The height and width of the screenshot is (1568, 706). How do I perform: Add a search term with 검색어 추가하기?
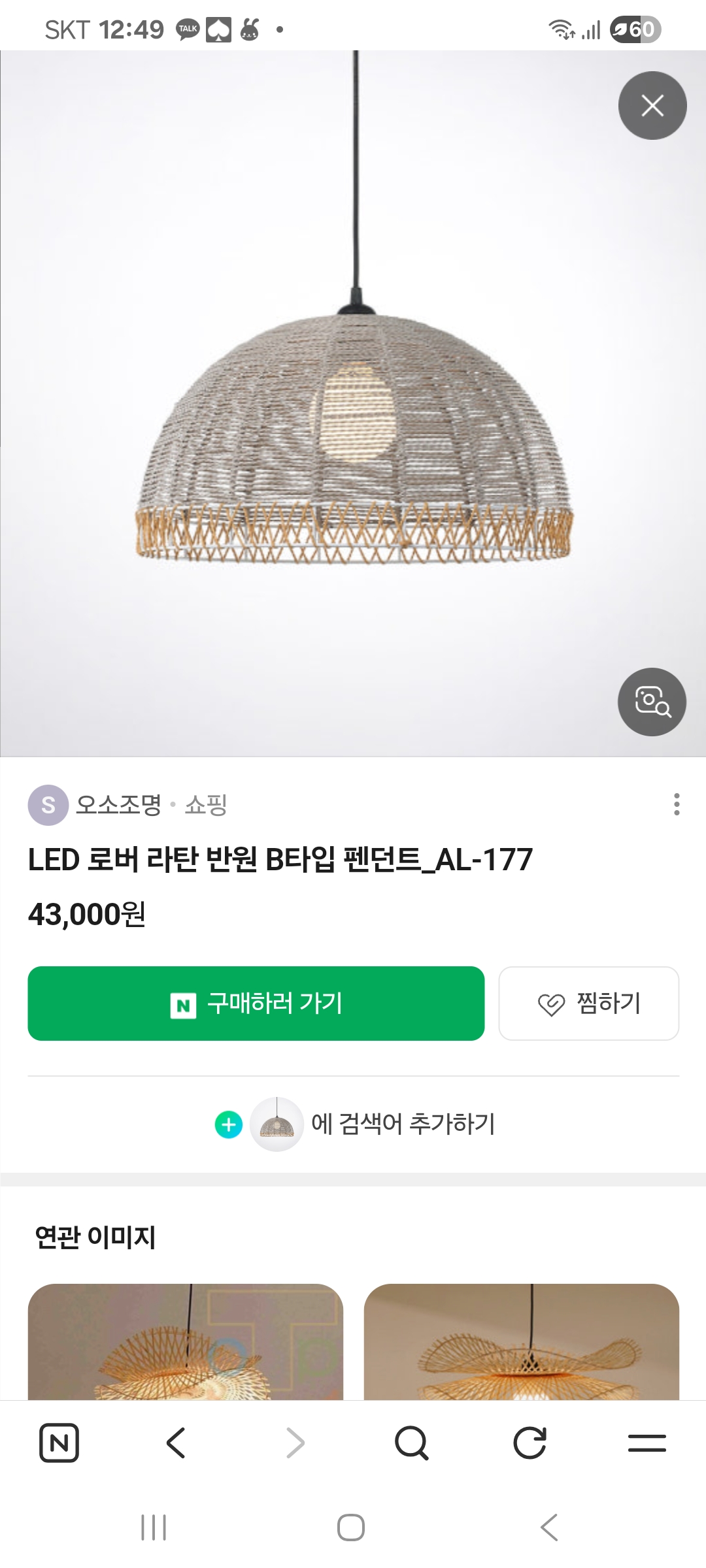tap(354, 1124)
